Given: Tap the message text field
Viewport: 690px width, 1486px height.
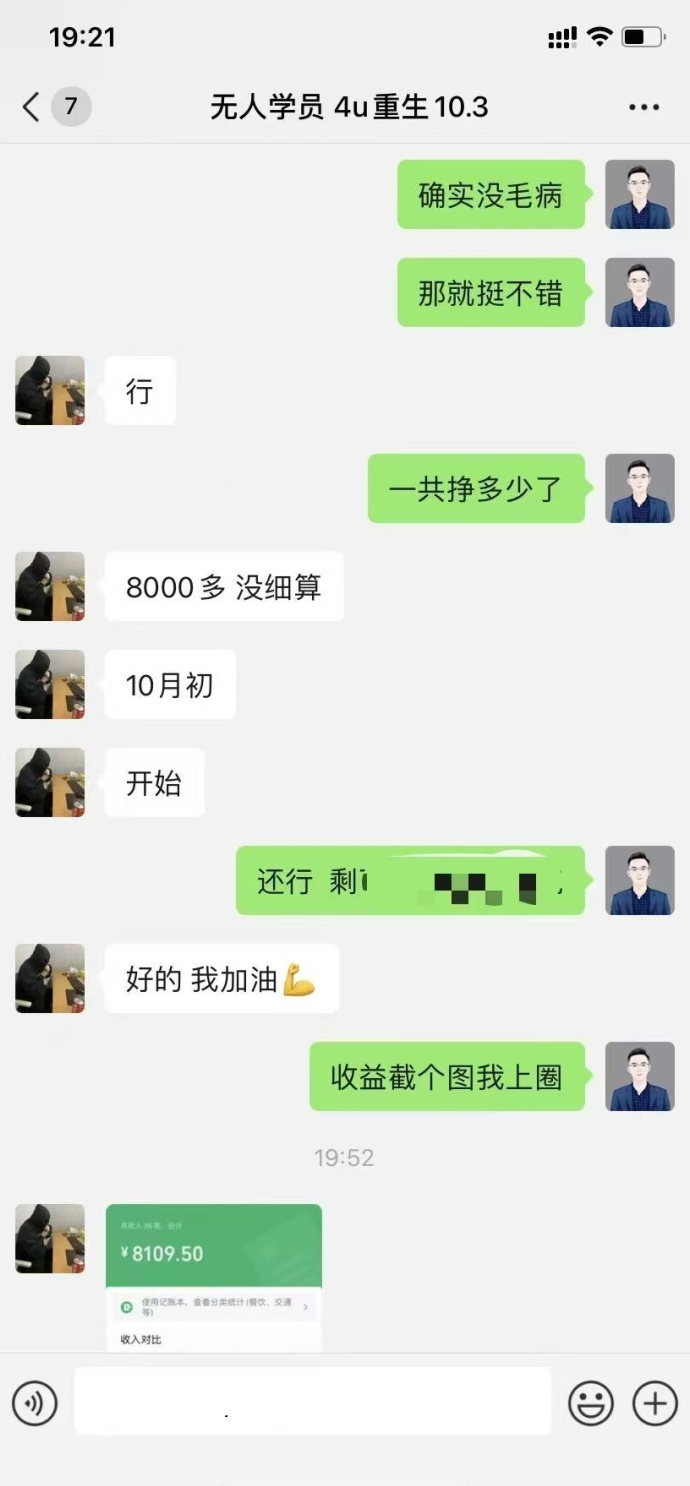Looking at the screenshot, I should tap(312, 1402).
